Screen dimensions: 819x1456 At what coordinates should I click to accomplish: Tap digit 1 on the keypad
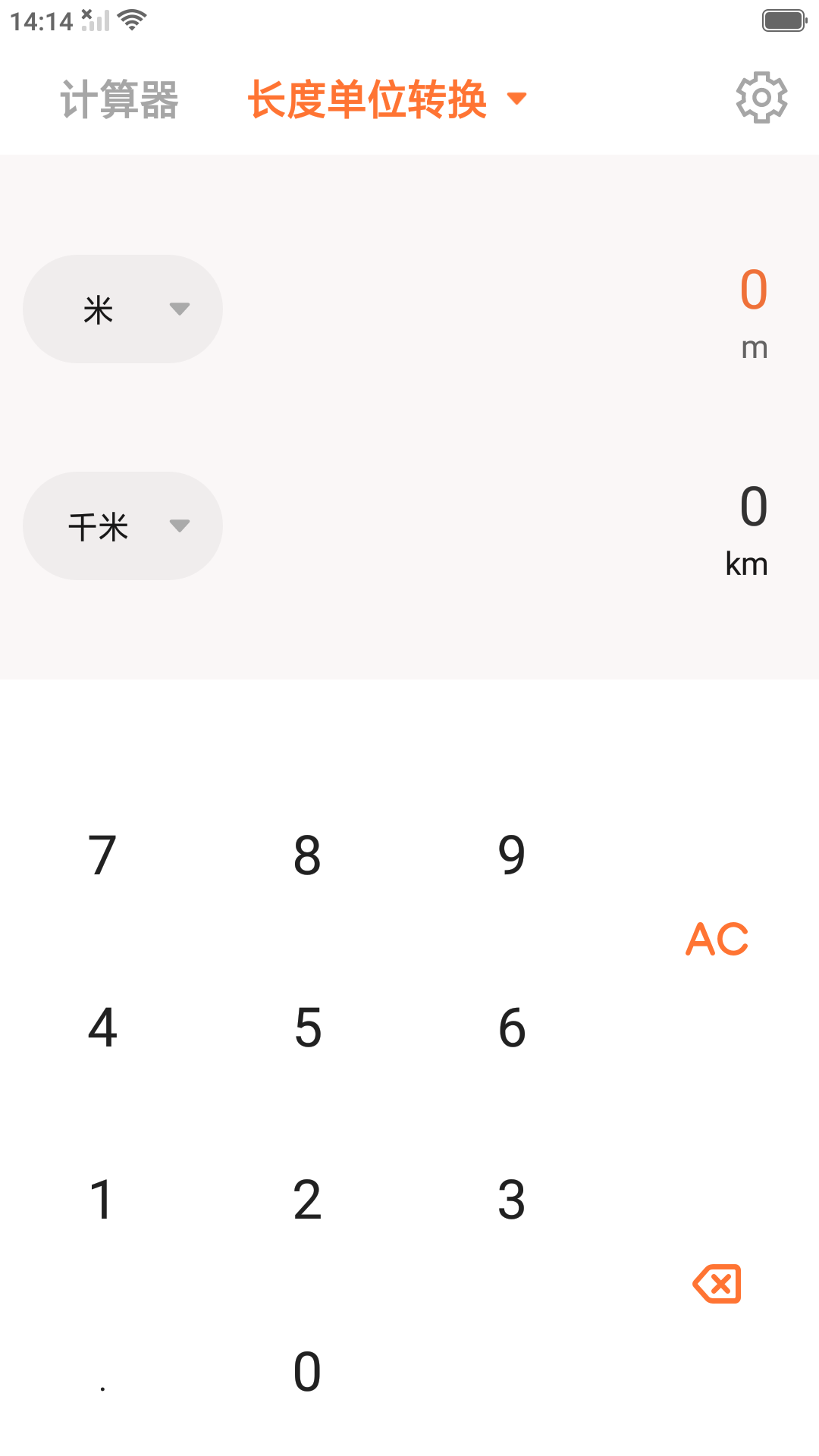102,1200
